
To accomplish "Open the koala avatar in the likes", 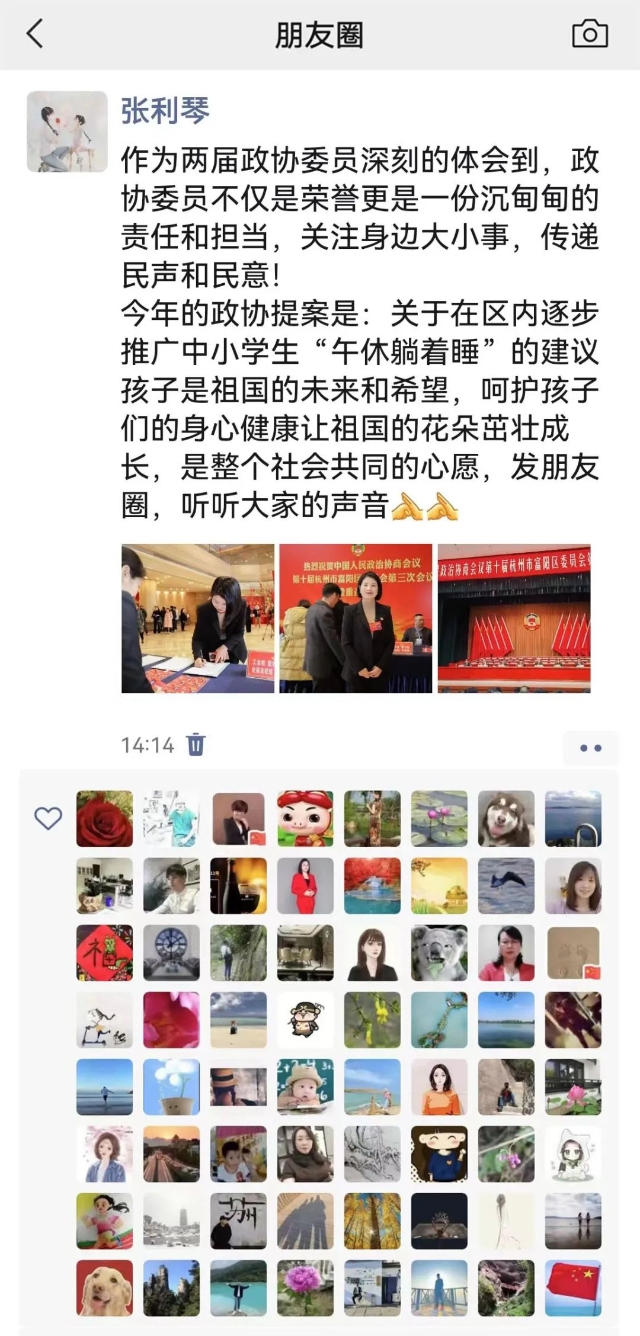I will (439, 953).
